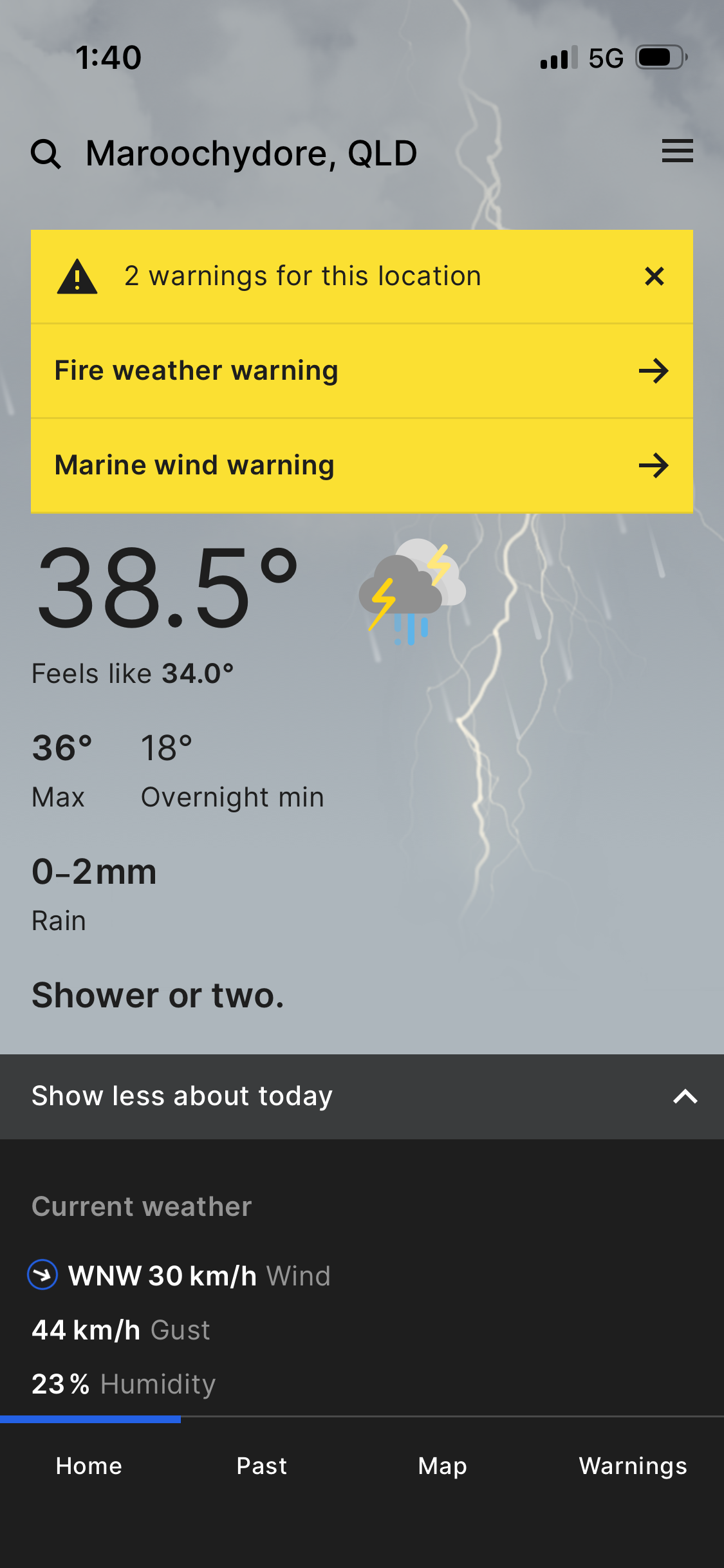
Task: Dismiss the warnings banner
Action: click(x=654, y=276)
